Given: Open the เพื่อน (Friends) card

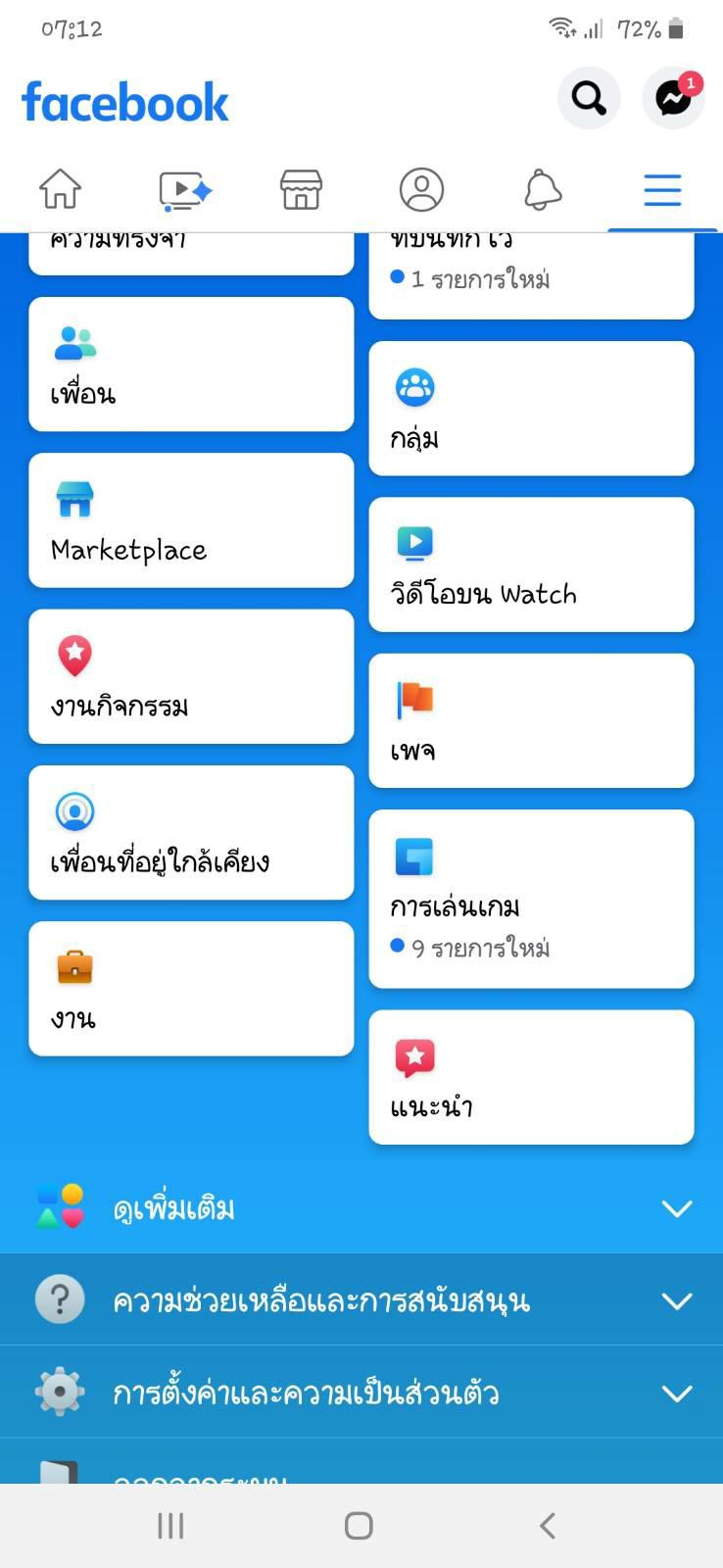Looking at the screenshot, I should (191, 365).
